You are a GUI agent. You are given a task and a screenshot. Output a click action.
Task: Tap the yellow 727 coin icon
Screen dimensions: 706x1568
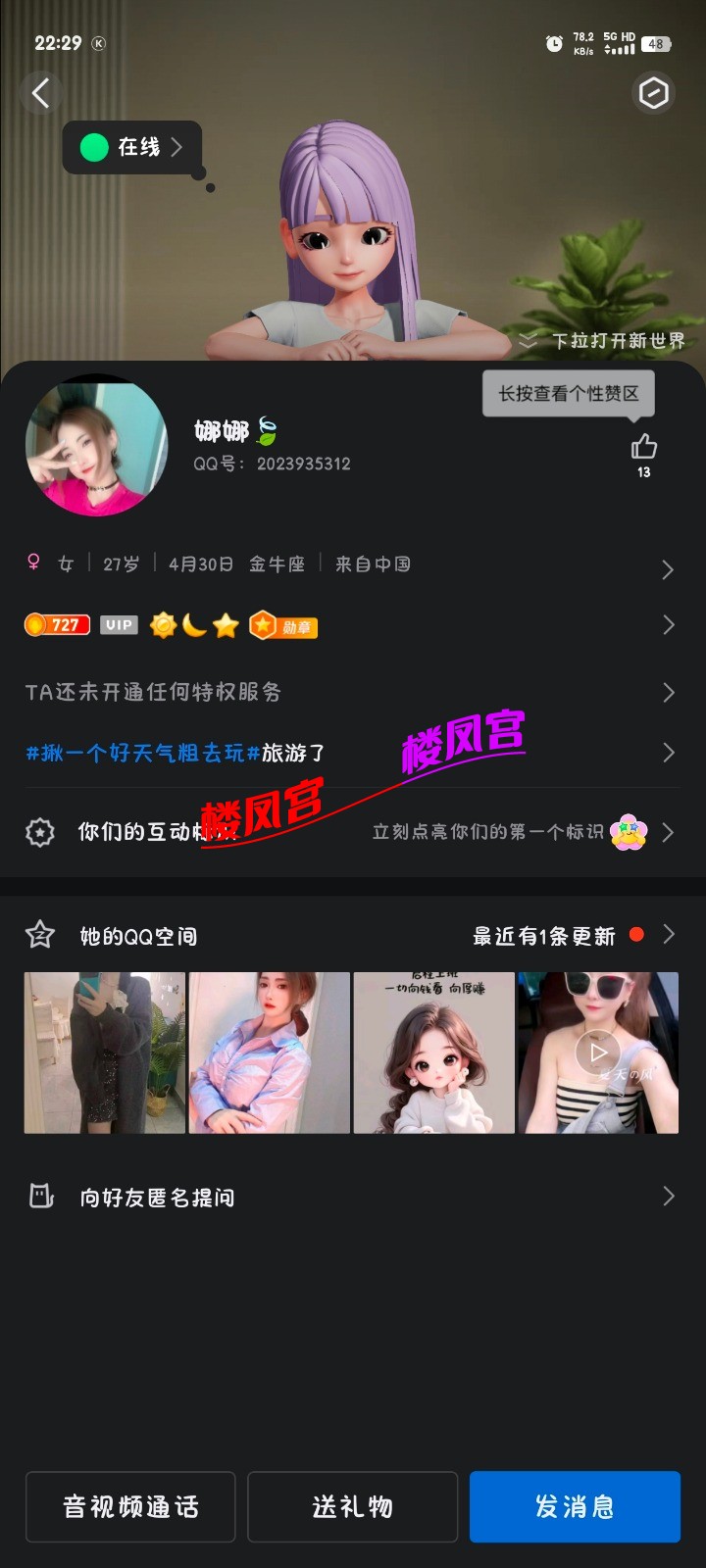[56, 624]
